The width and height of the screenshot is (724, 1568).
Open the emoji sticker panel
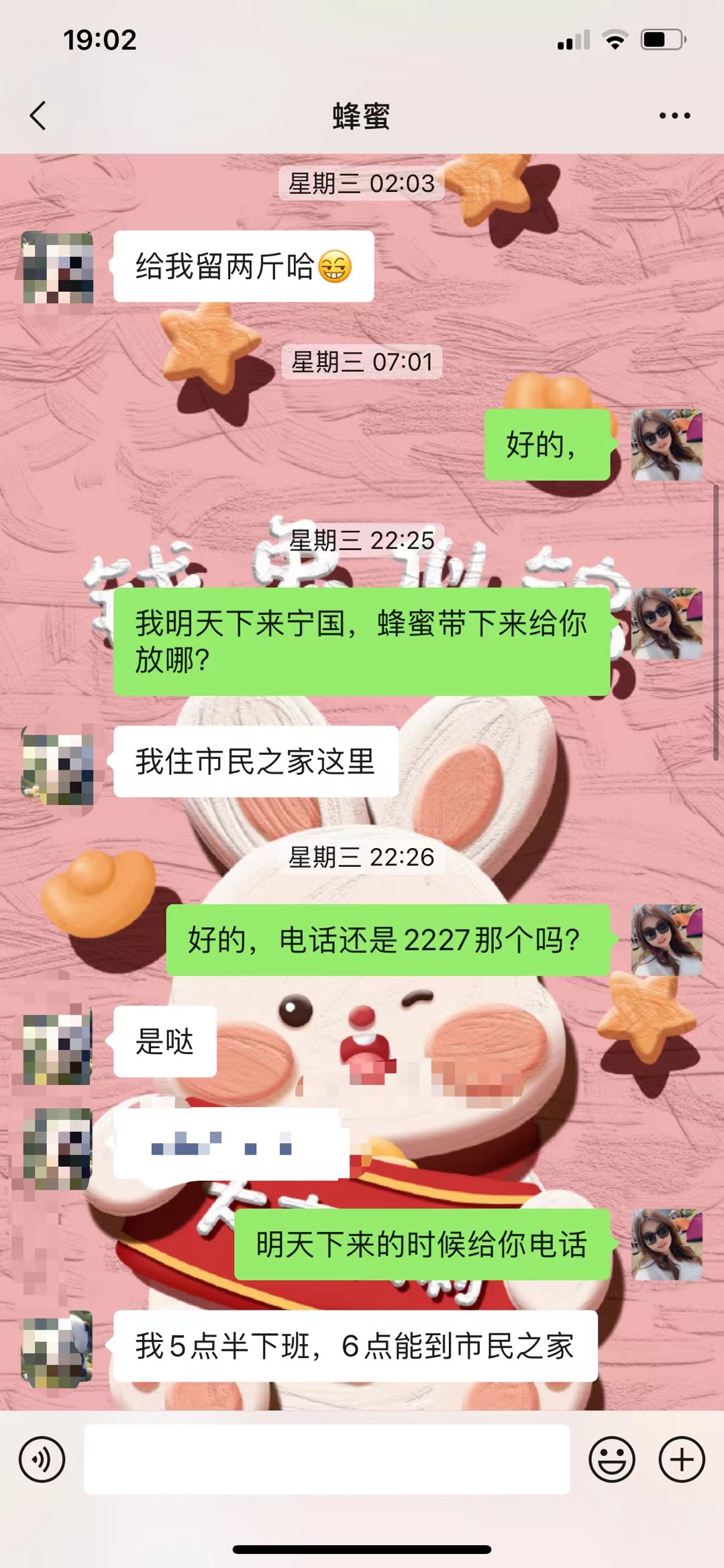pyautogui.click(x=611, y=1459)
